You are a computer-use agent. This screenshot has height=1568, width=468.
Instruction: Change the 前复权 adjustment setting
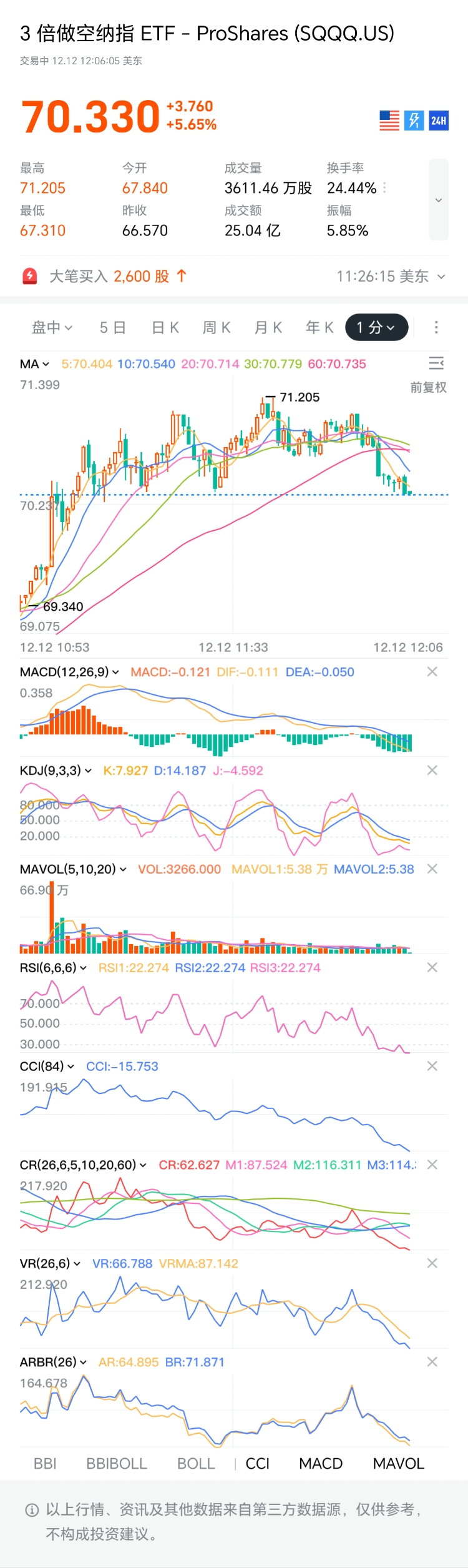click(428, 388)
